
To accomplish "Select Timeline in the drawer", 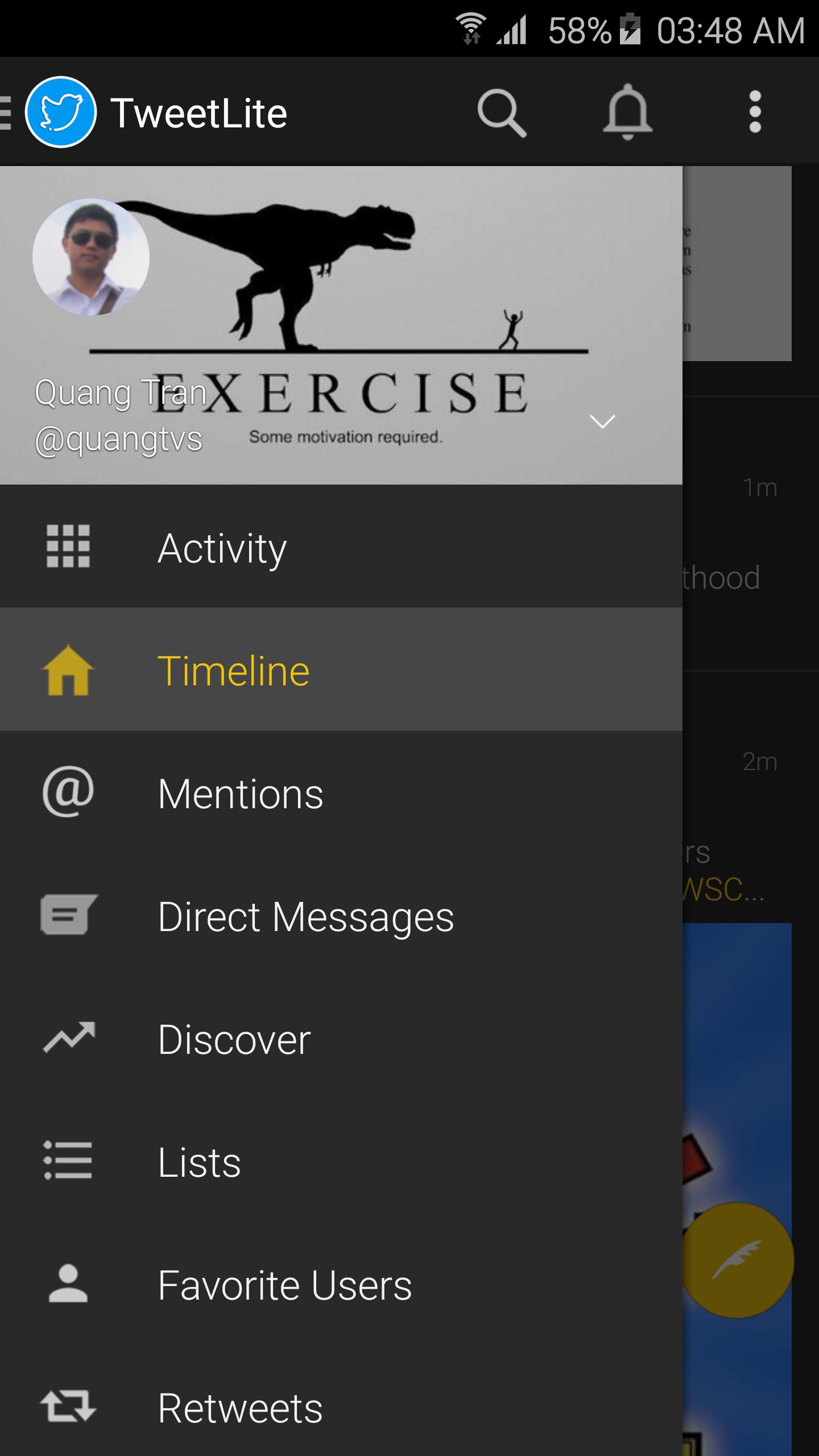I will pyautogui.click(x=341, y=670).
